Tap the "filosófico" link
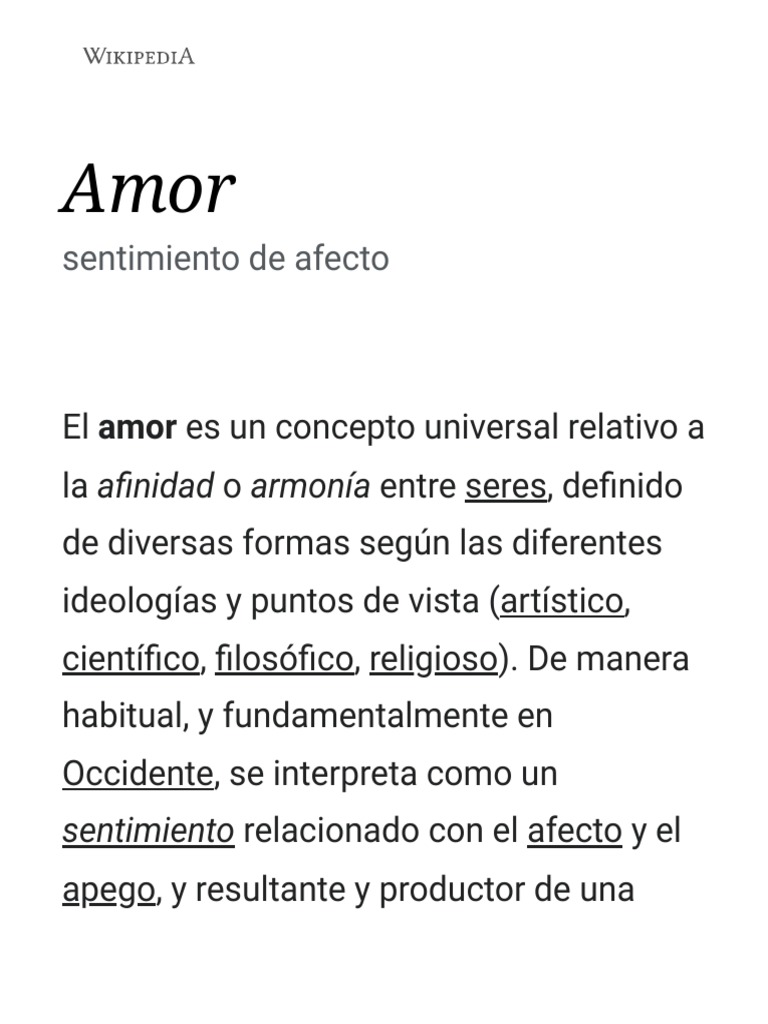Viewport: 768px width, 1024px height. tap(284, 658)
